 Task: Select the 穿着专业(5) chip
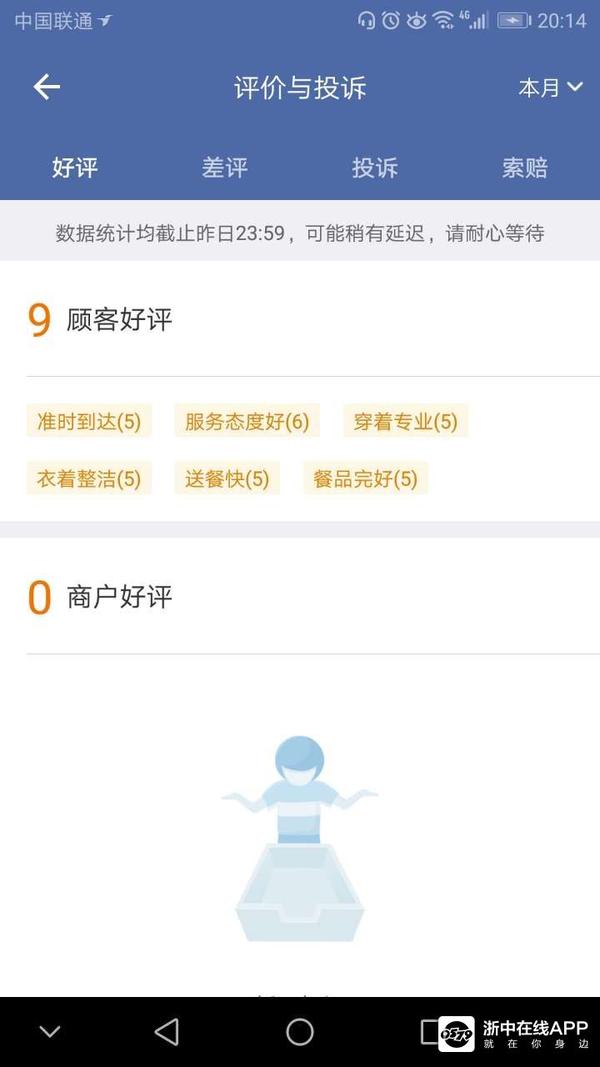click(x=405, y=421)
